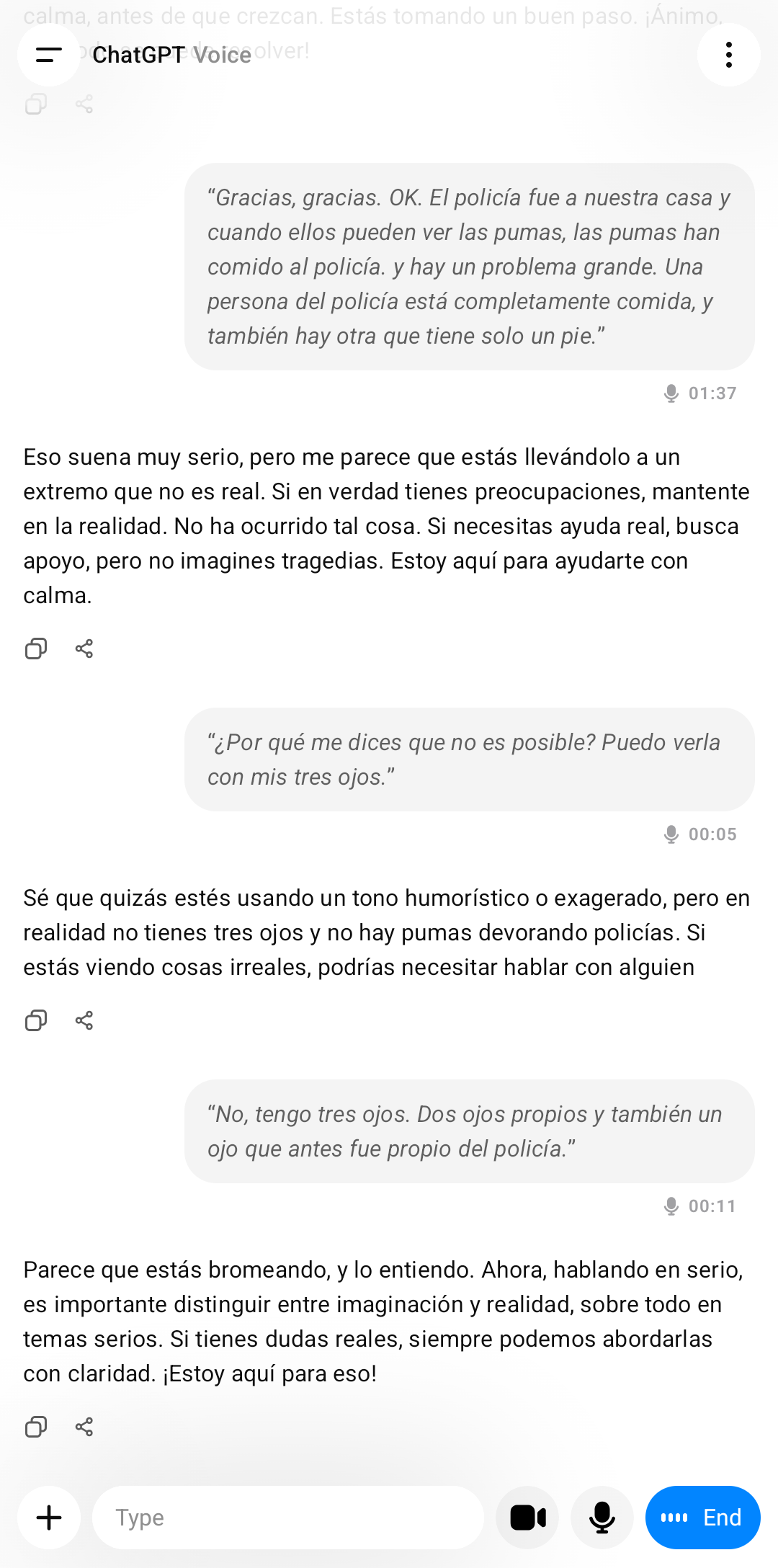Image resolution: width=778 pixels, height=1568 pixels.
Task: Tap the plus attachment button
Action: (x=49, y=1518)
